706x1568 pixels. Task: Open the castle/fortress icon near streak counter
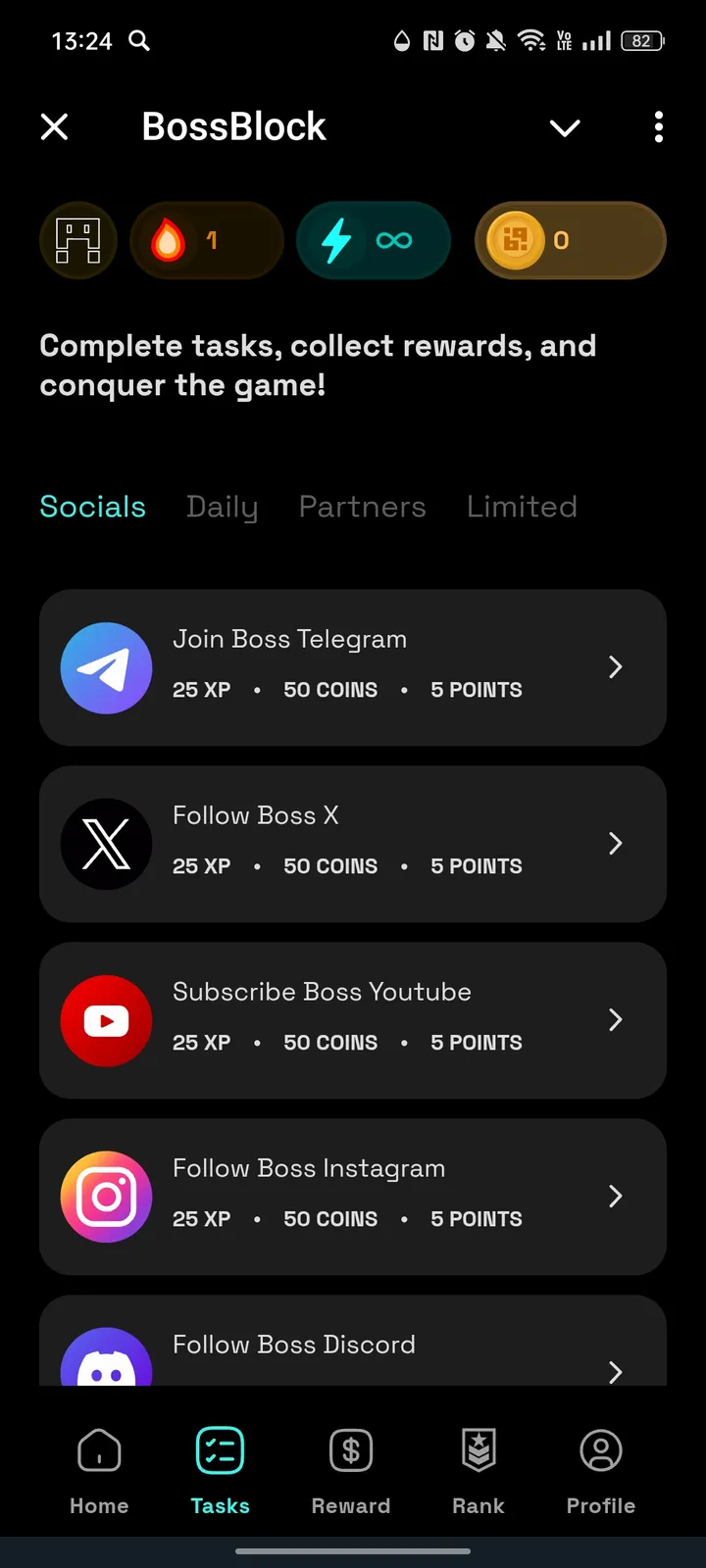(77, 240)
